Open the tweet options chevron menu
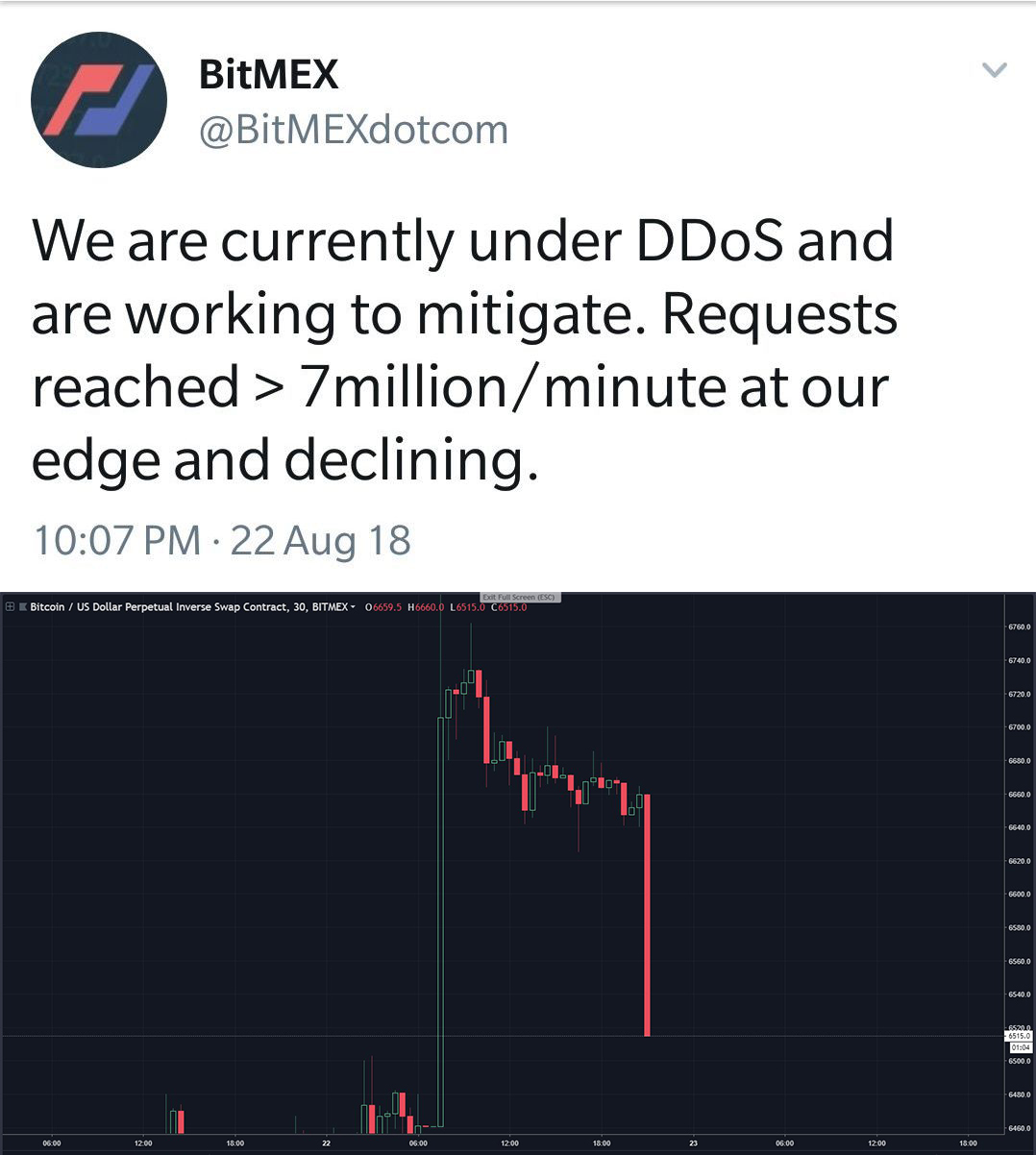Image resolution: width=1036 pixels, height=1155 pixels. 994,70
